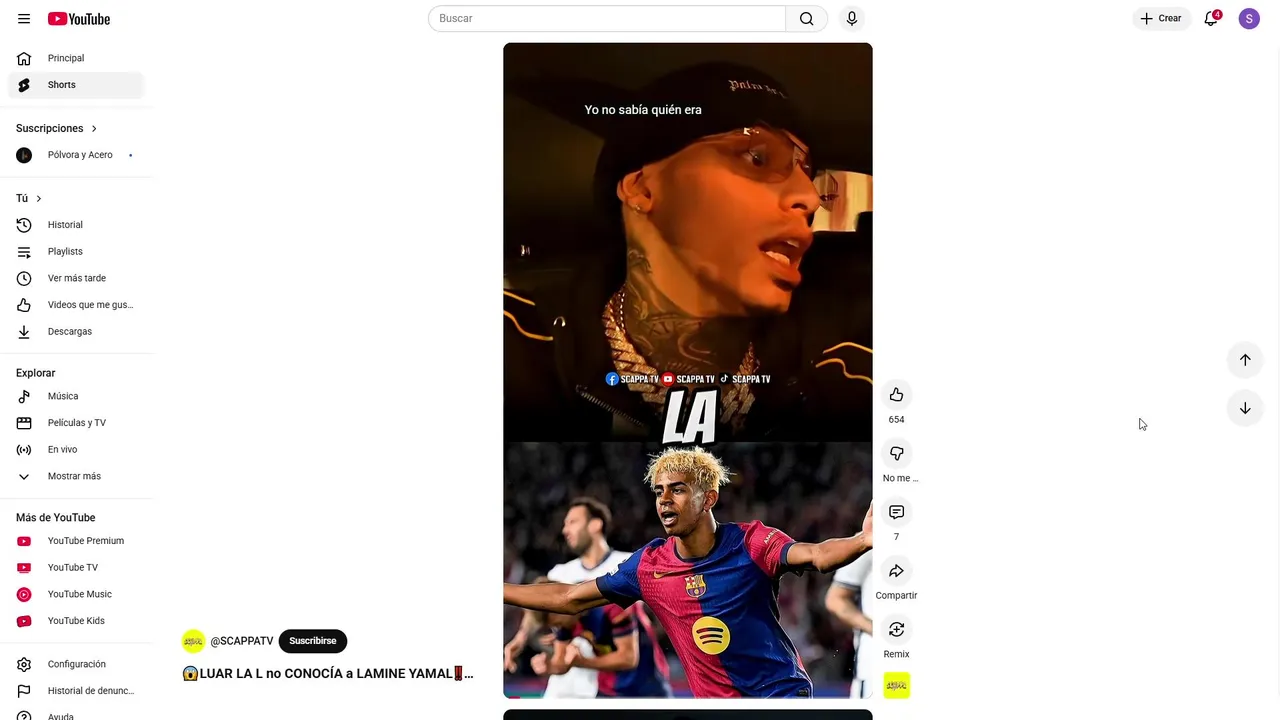The image size is (1280, 720).
Task: Go to the next Short
Action: 1245,408
